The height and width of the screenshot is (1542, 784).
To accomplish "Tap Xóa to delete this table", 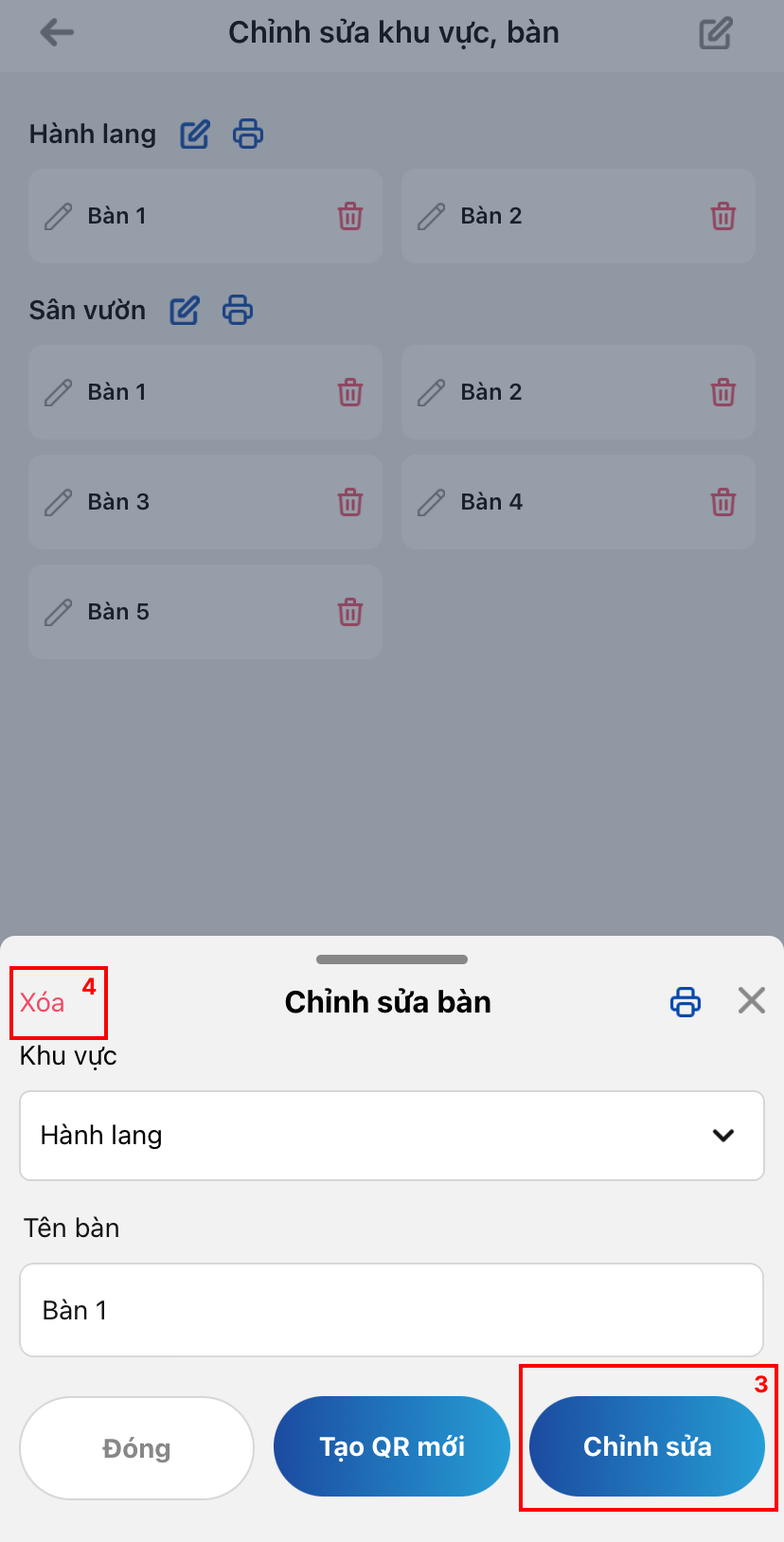I will [43, 1002].
